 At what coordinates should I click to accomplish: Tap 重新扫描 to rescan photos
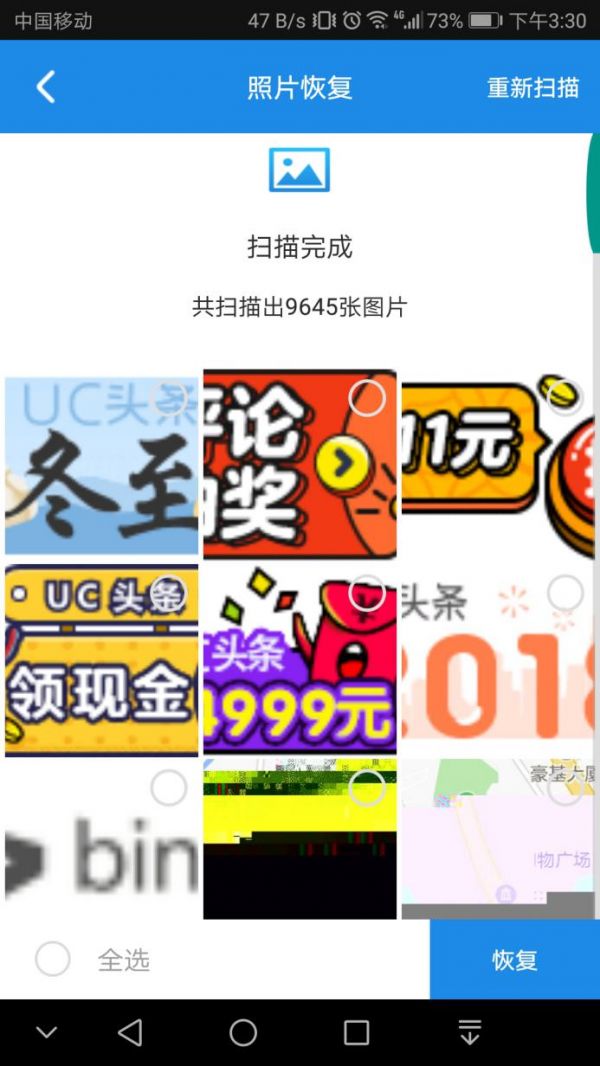tap(532, 87)
